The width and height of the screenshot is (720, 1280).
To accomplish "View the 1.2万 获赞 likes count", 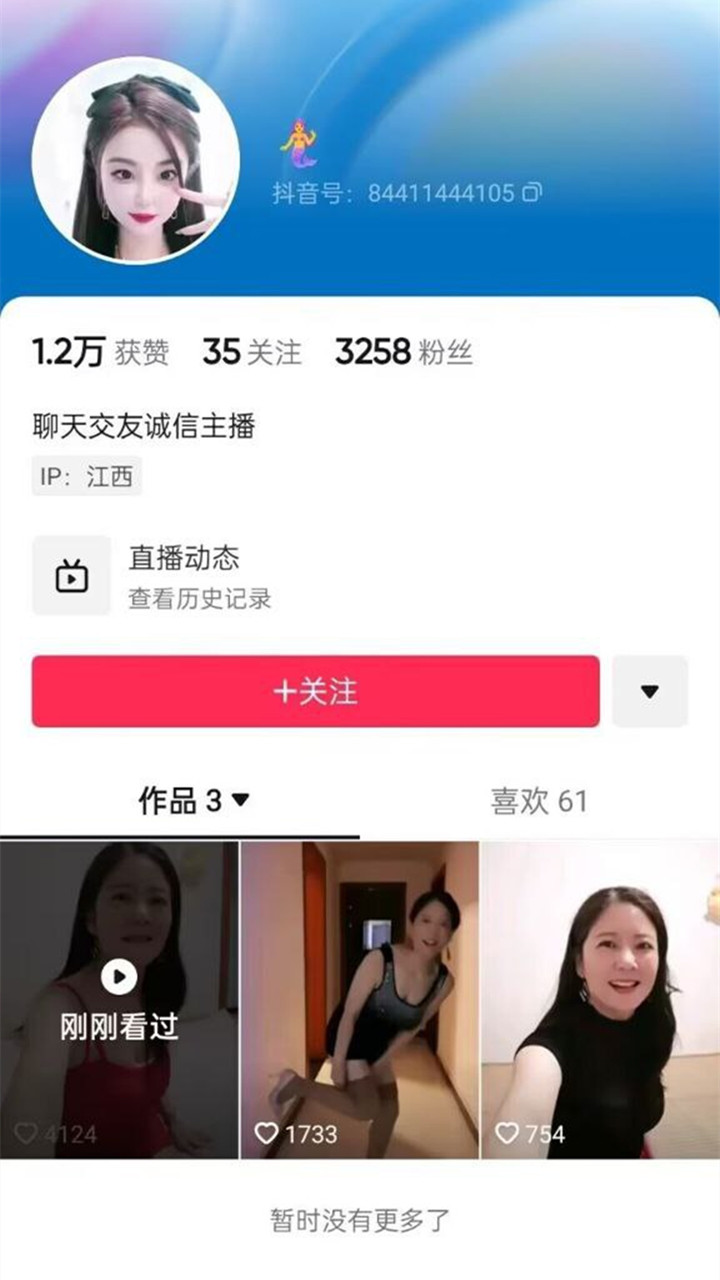I will (x=100, y=352).
